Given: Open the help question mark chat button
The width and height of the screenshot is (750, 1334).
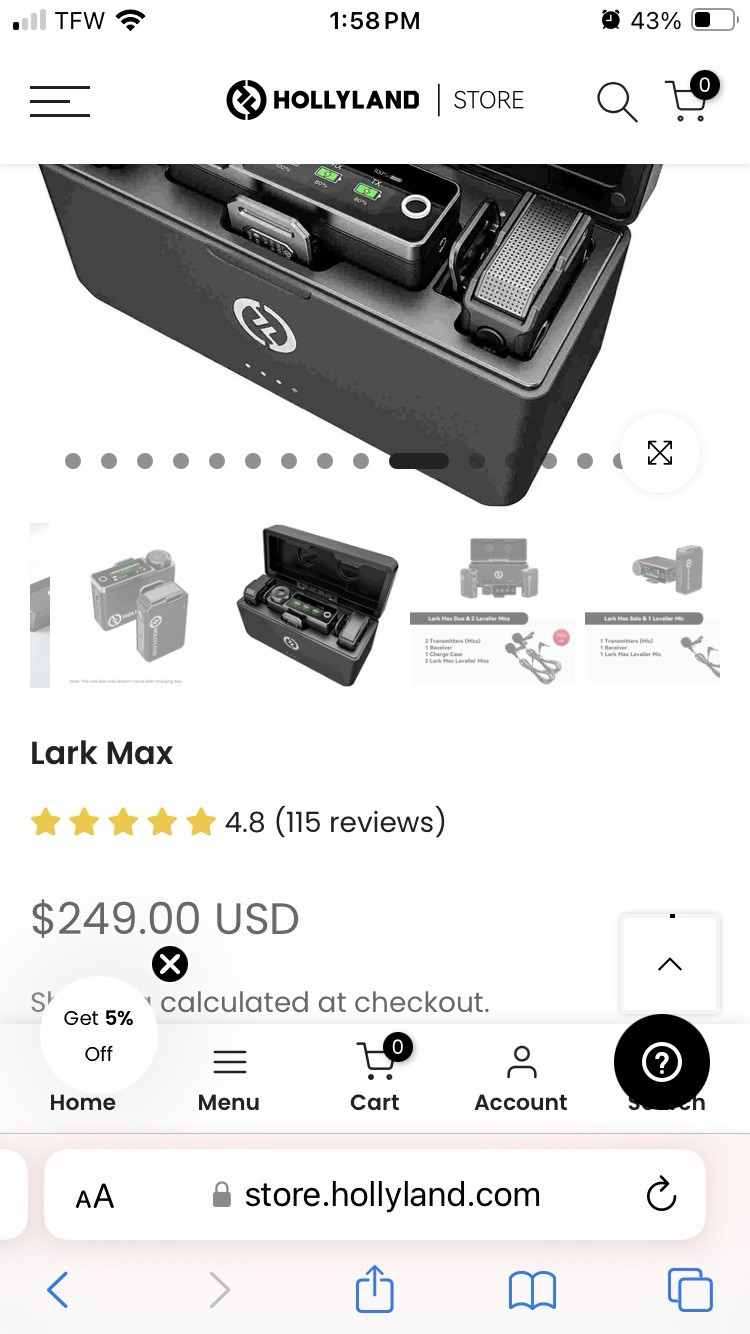Looking at the screenshot, I should (661, 1063).
